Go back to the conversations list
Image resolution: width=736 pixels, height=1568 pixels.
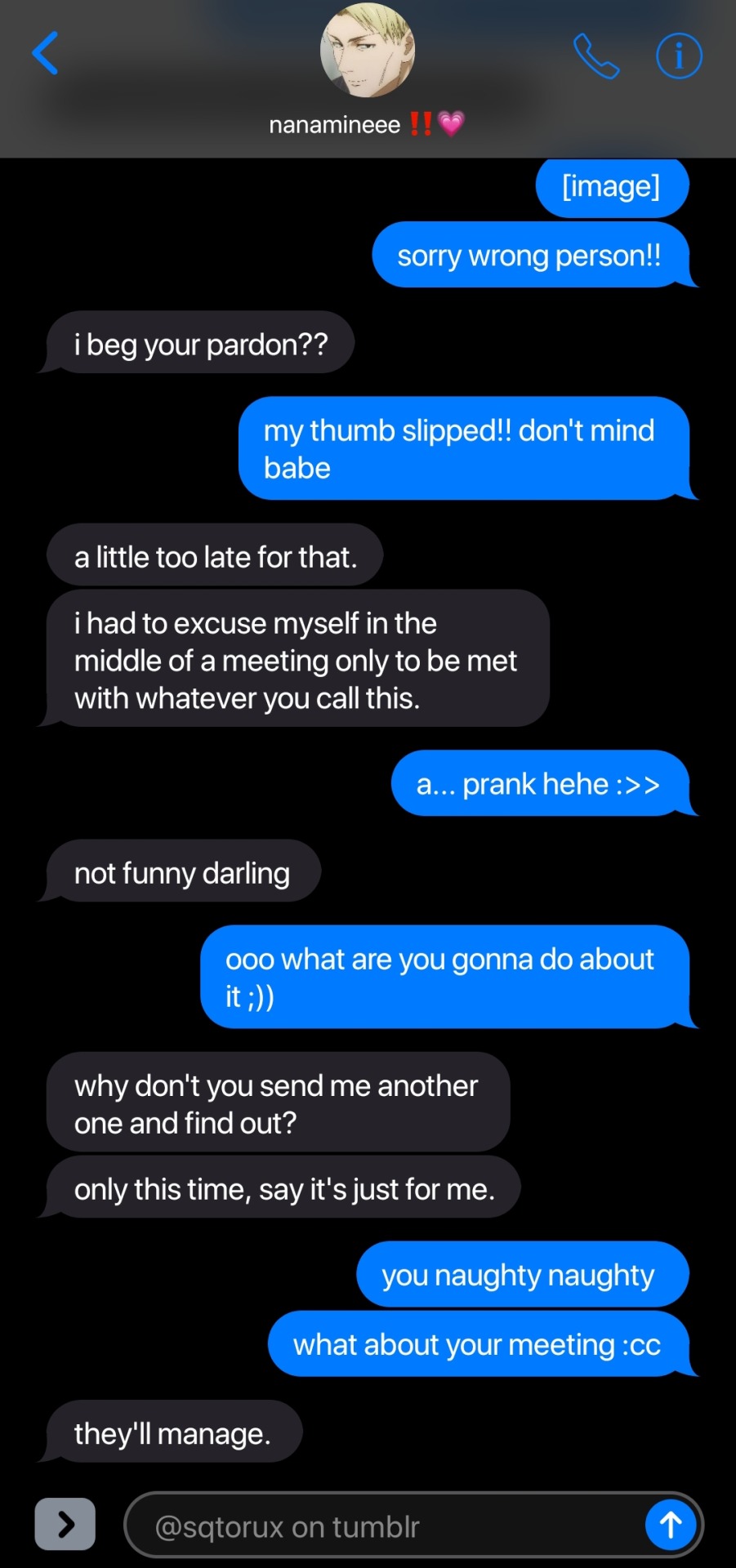coord(46,54)
